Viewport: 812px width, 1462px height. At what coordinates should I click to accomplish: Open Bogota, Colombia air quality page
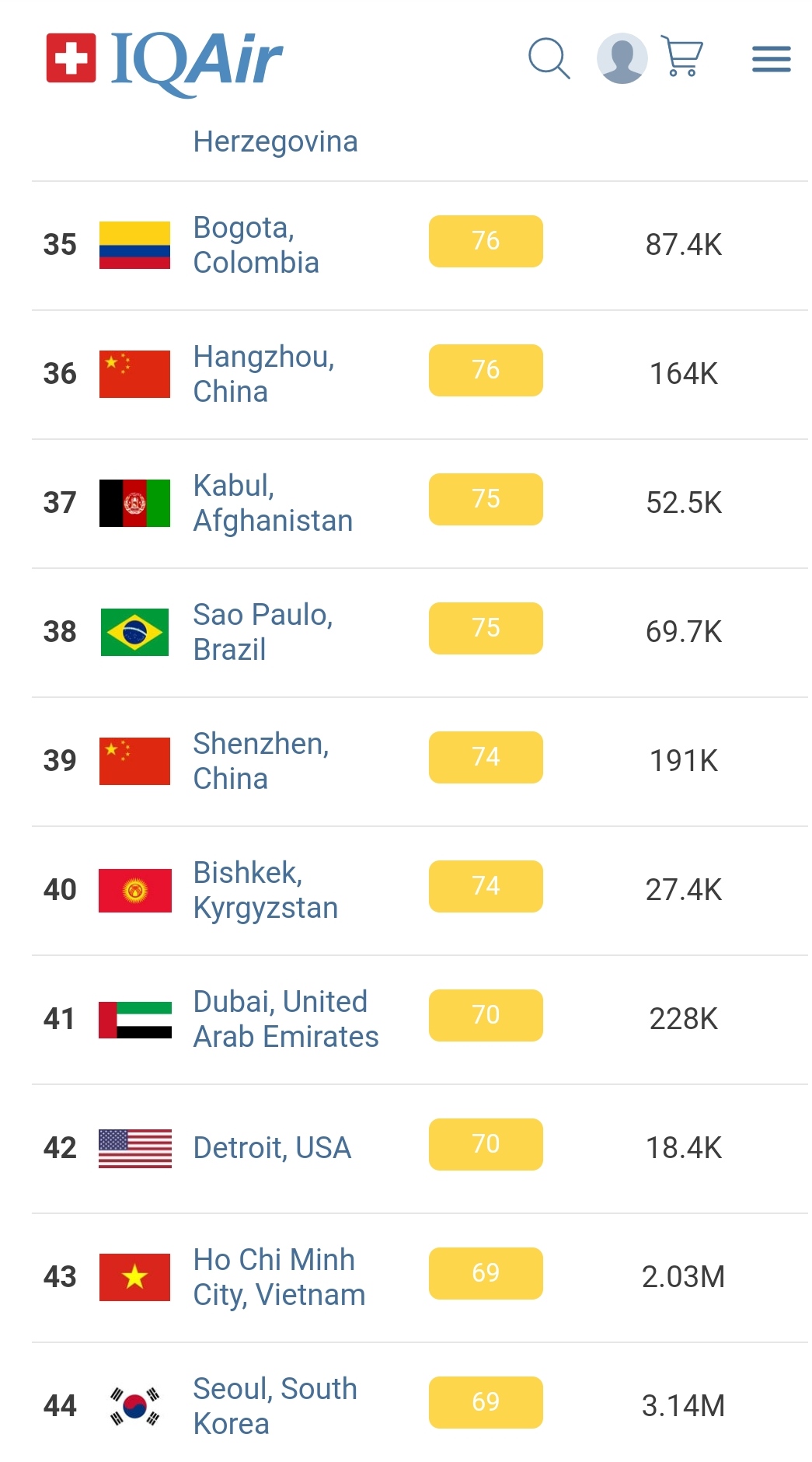[256, 245]
